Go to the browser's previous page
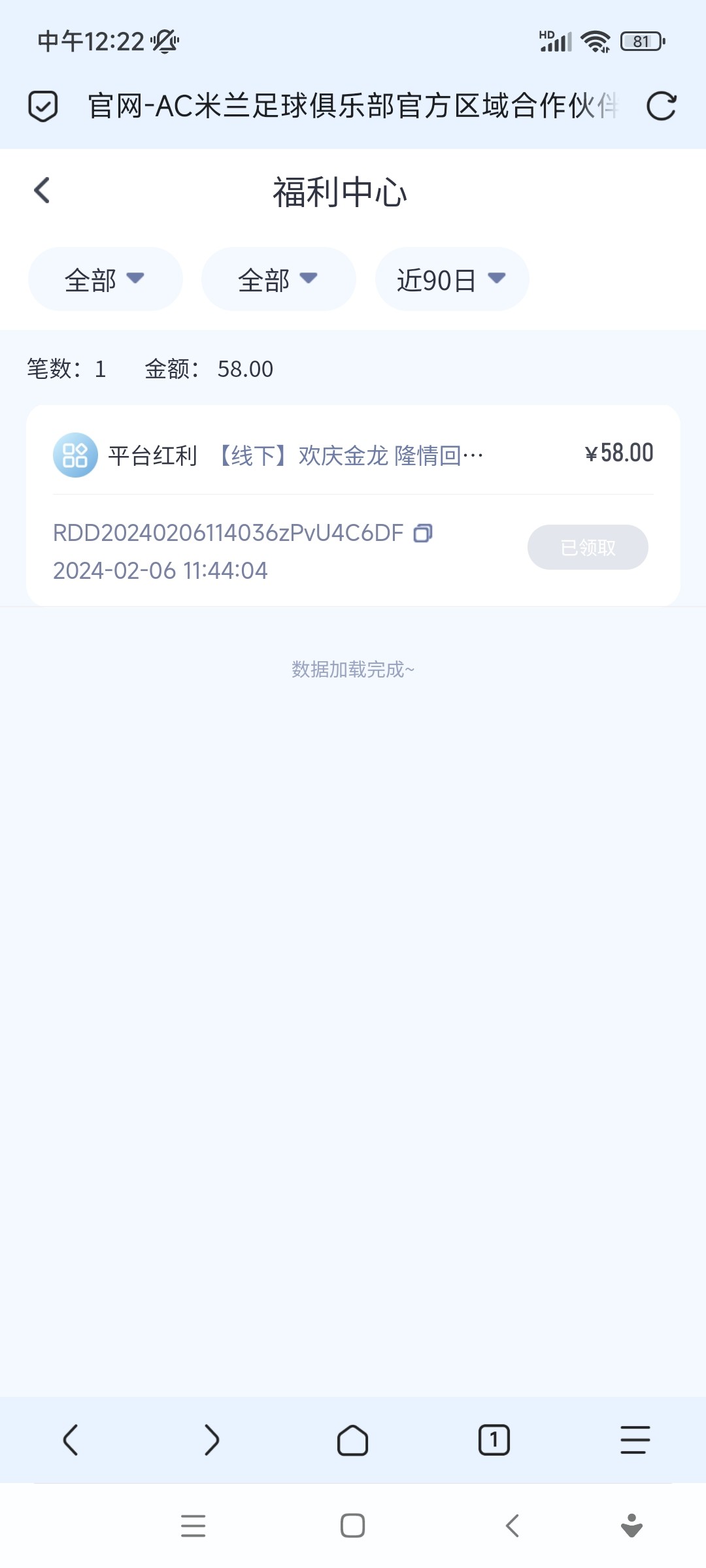 [x=71, y=1440]
